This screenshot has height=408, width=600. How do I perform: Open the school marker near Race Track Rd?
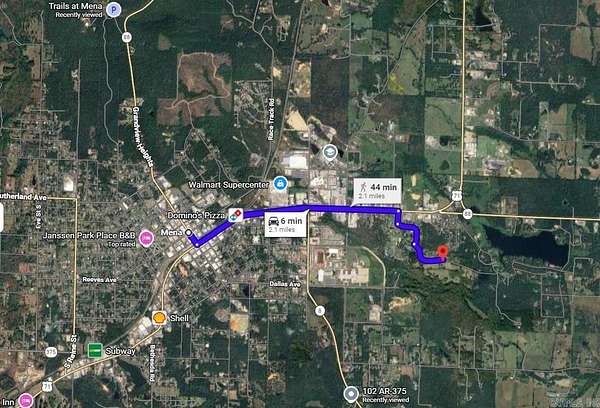(330, 152)
